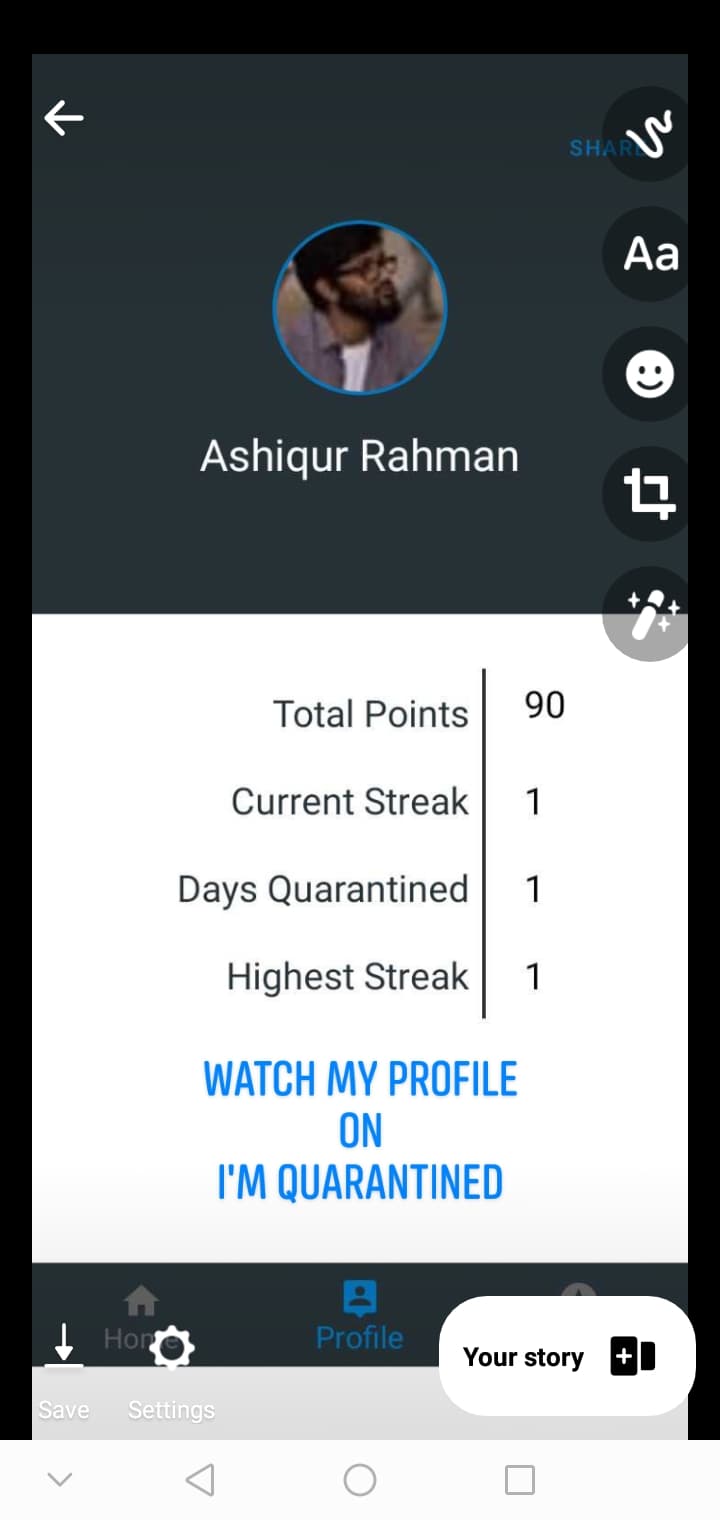The height and width of the screenshot is (1520, 720).
Task: Open the smiley stickers picker
Action: click(650, 374)
